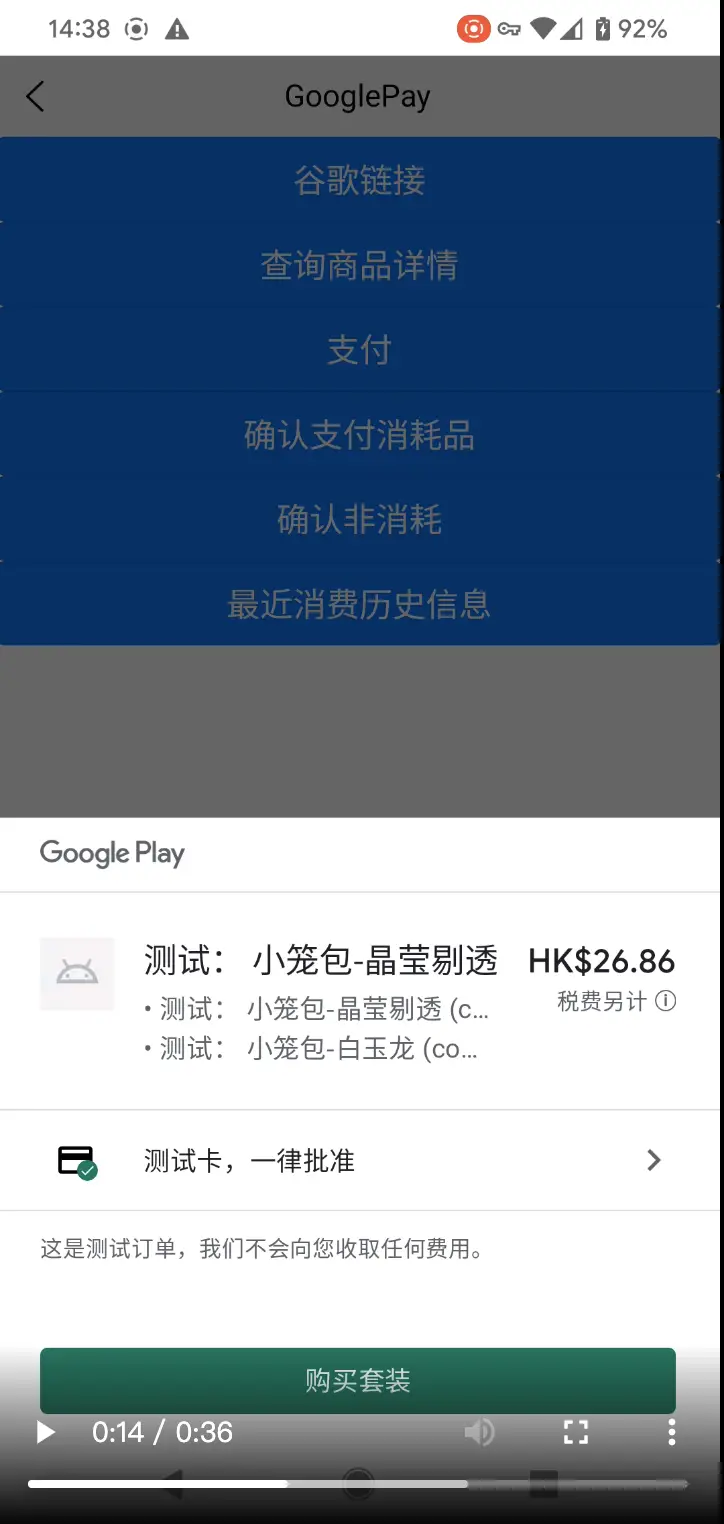Open payment method 测试卡，一律批准

[x=362, y=1160]
